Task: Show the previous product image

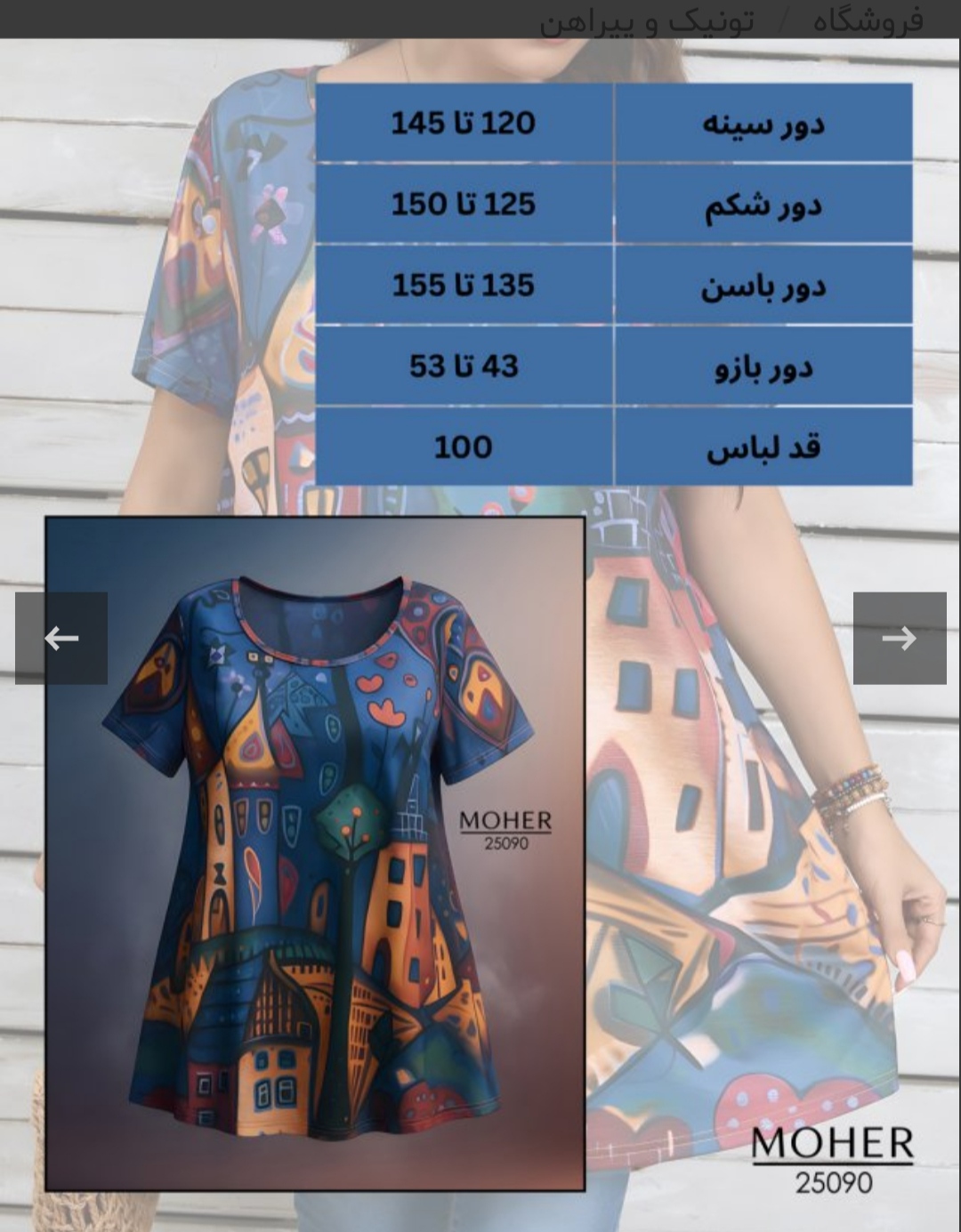Action: tap(61, 638)
